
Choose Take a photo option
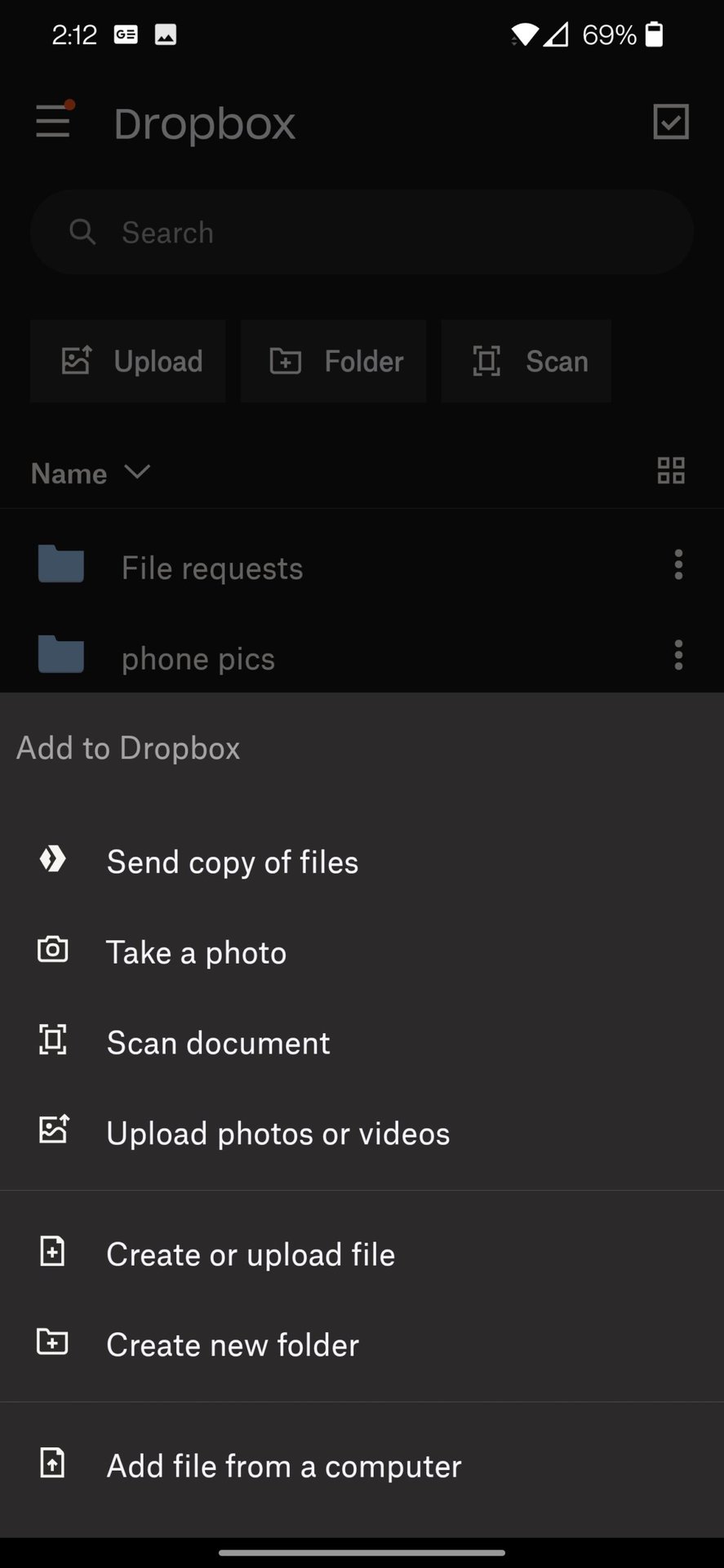(196, 952)
